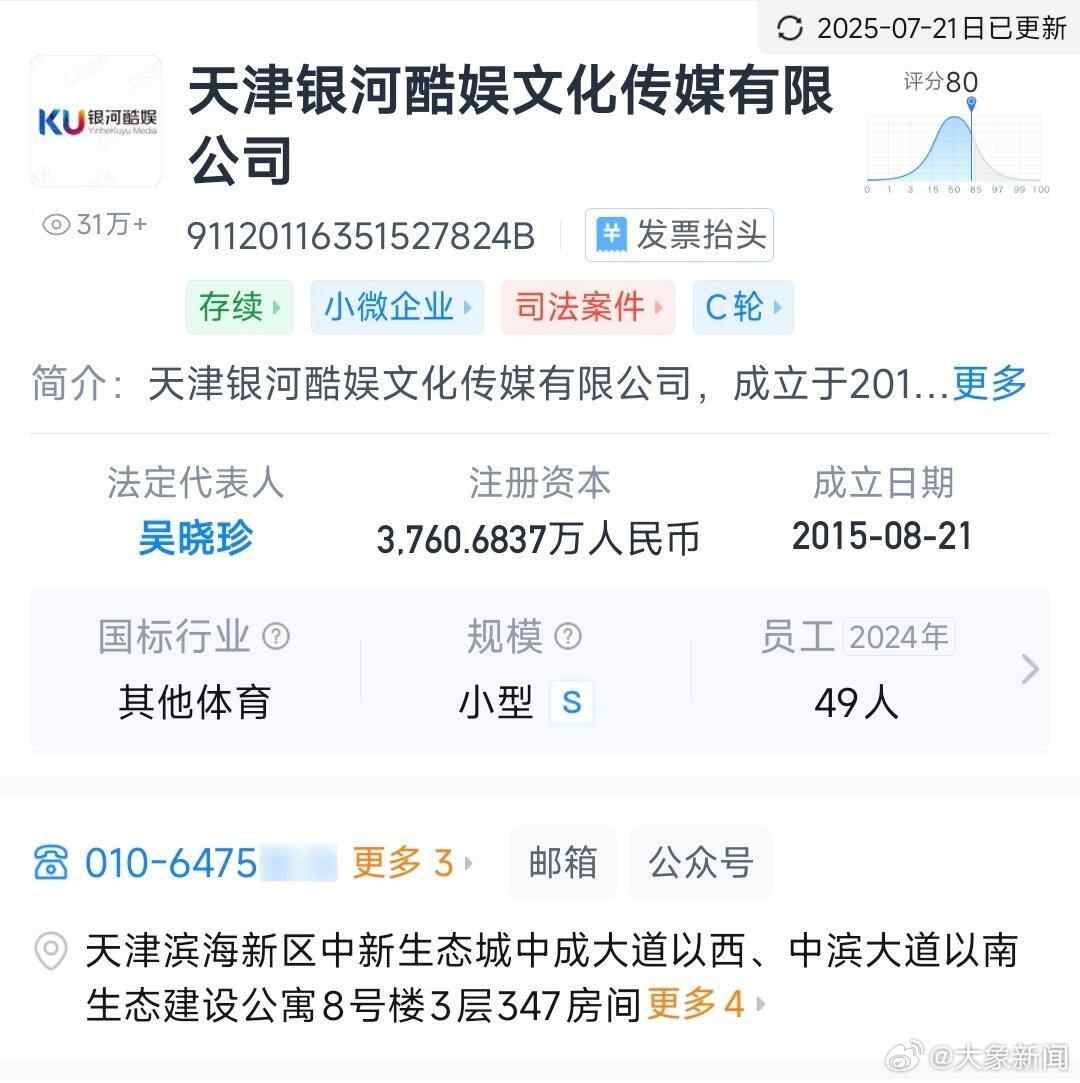Open the 发票抬头 invoice title button

pyautogui.click(x=679, y=236)
